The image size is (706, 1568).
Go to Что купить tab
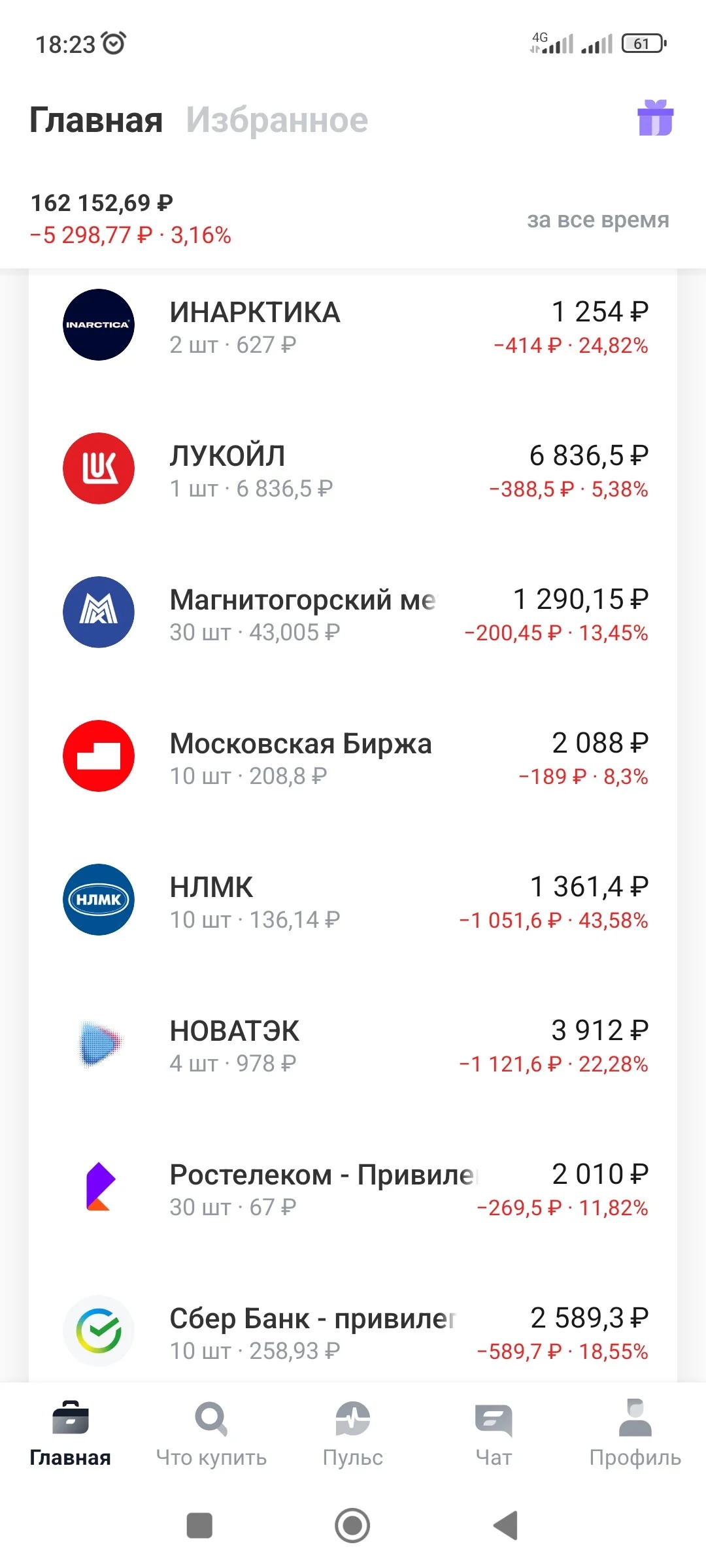(x=211, y=1434)
